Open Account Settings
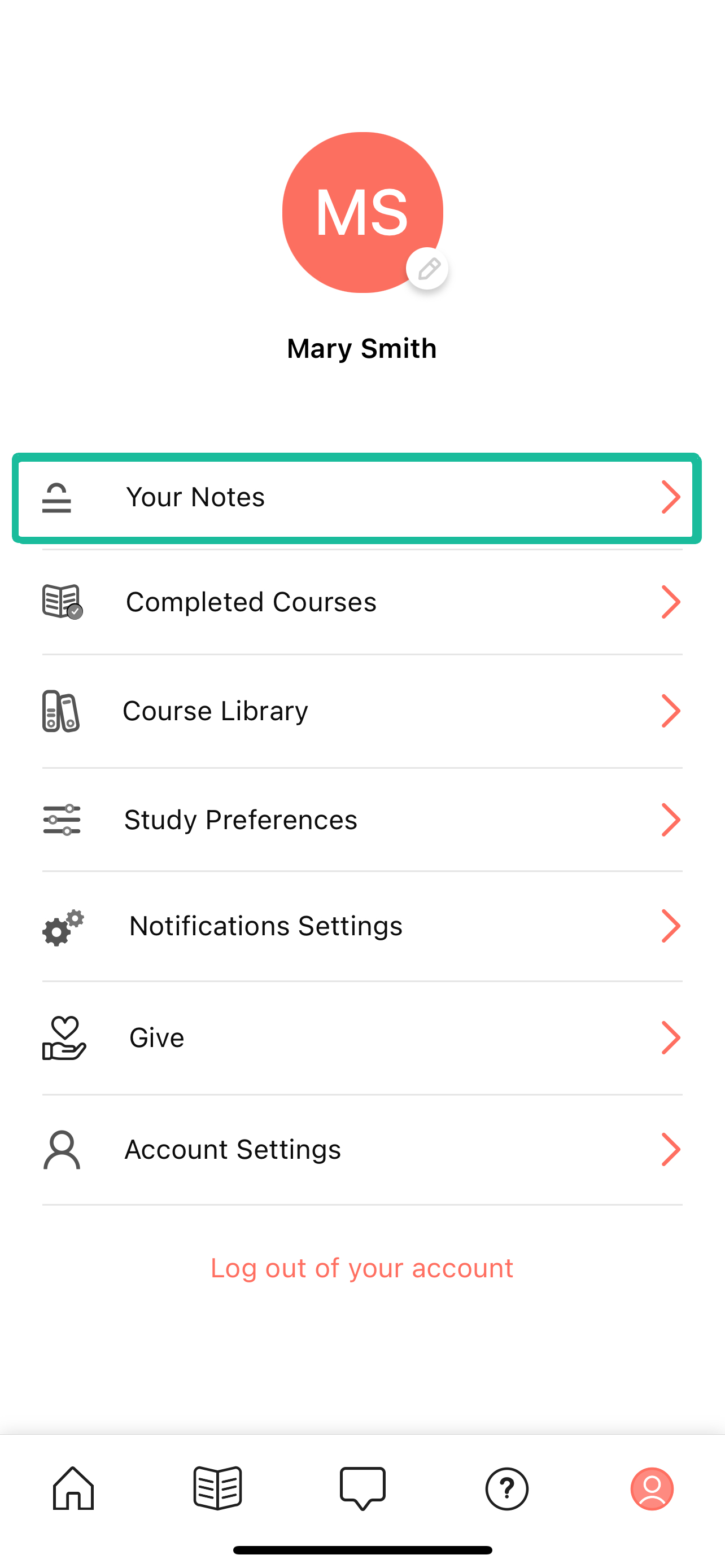725x1568 pixels. click(x=361, y=1150)
